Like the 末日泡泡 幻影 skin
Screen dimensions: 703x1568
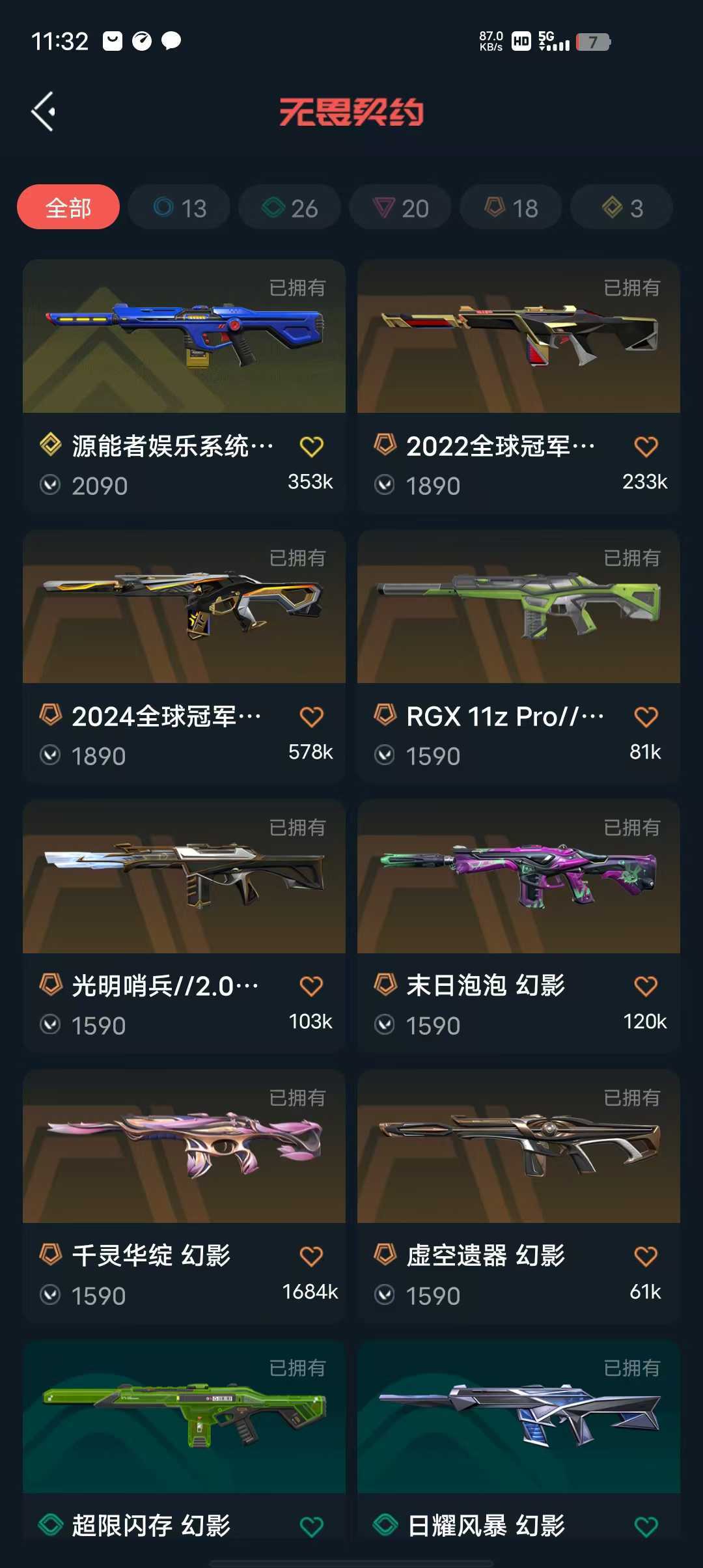point(646,987)
